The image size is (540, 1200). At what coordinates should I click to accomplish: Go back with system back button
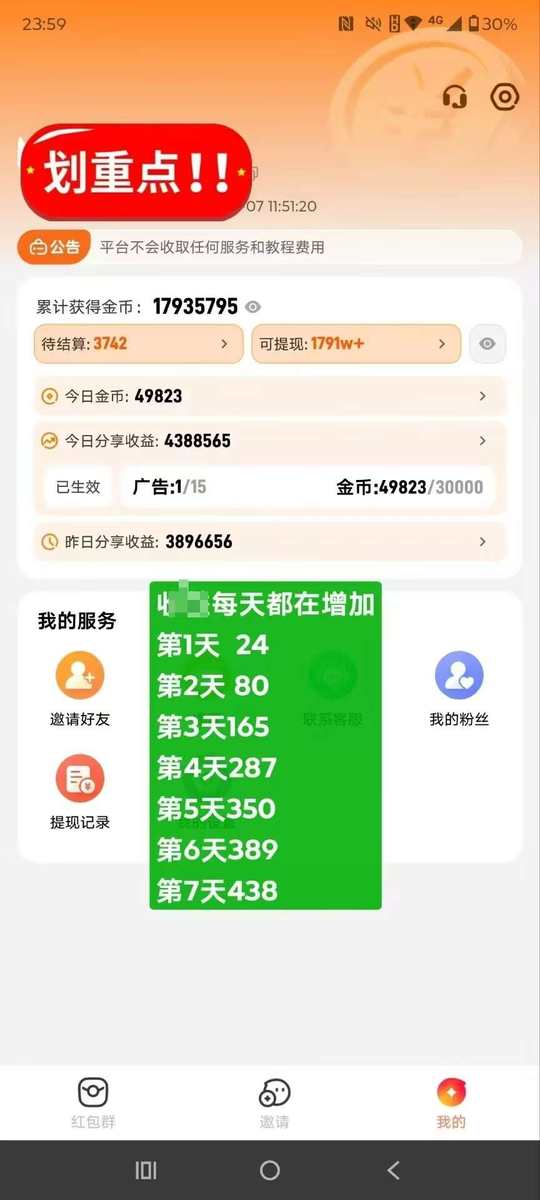393,1170
